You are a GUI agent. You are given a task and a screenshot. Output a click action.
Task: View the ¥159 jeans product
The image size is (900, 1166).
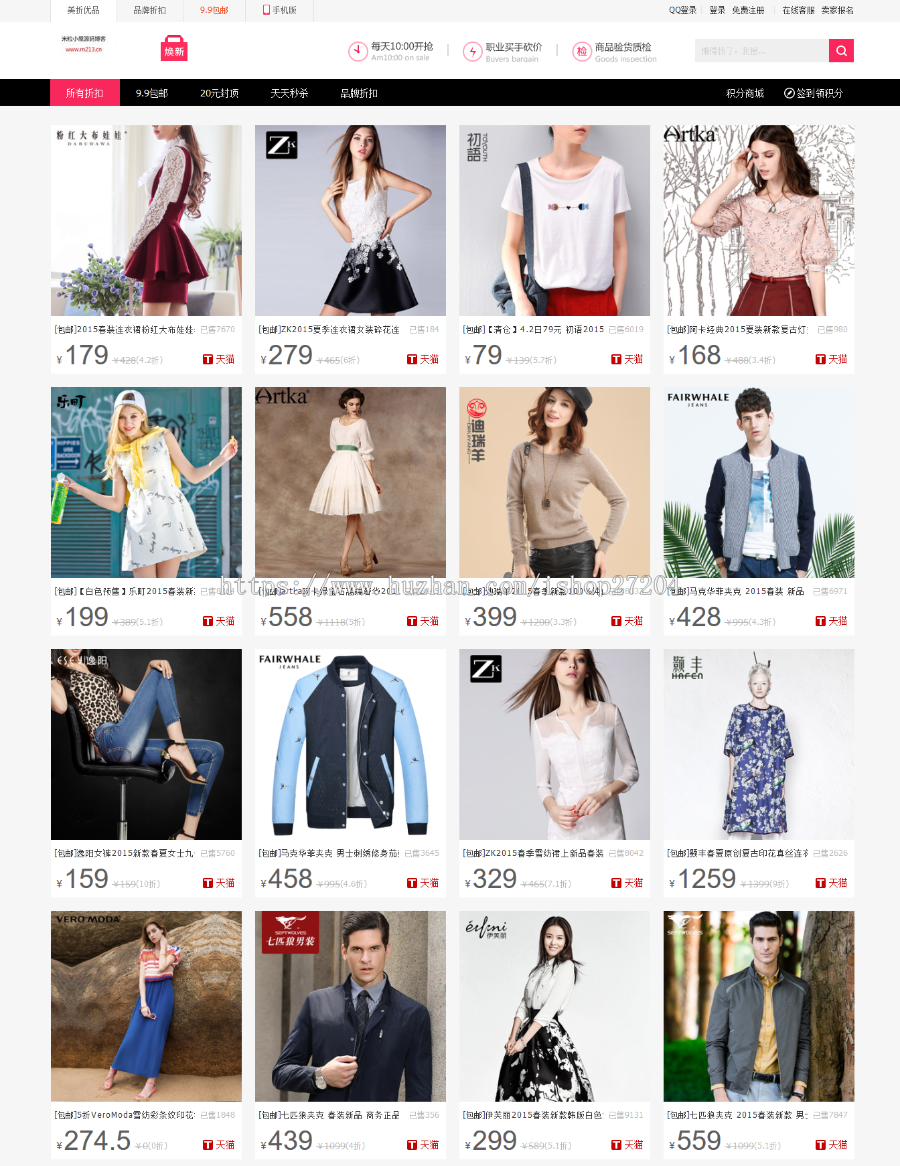point(146,745)
